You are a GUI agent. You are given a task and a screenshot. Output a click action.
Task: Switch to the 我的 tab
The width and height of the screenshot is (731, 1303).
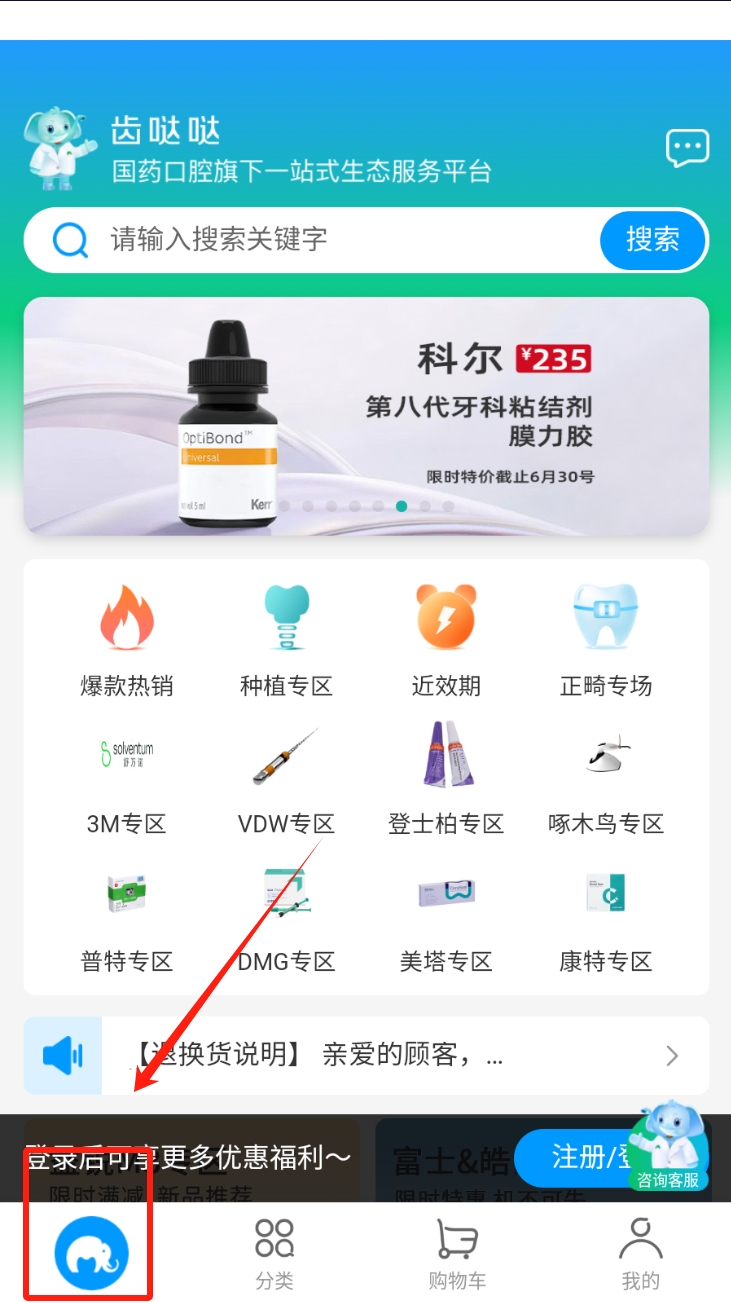(x=641, y=1254)
